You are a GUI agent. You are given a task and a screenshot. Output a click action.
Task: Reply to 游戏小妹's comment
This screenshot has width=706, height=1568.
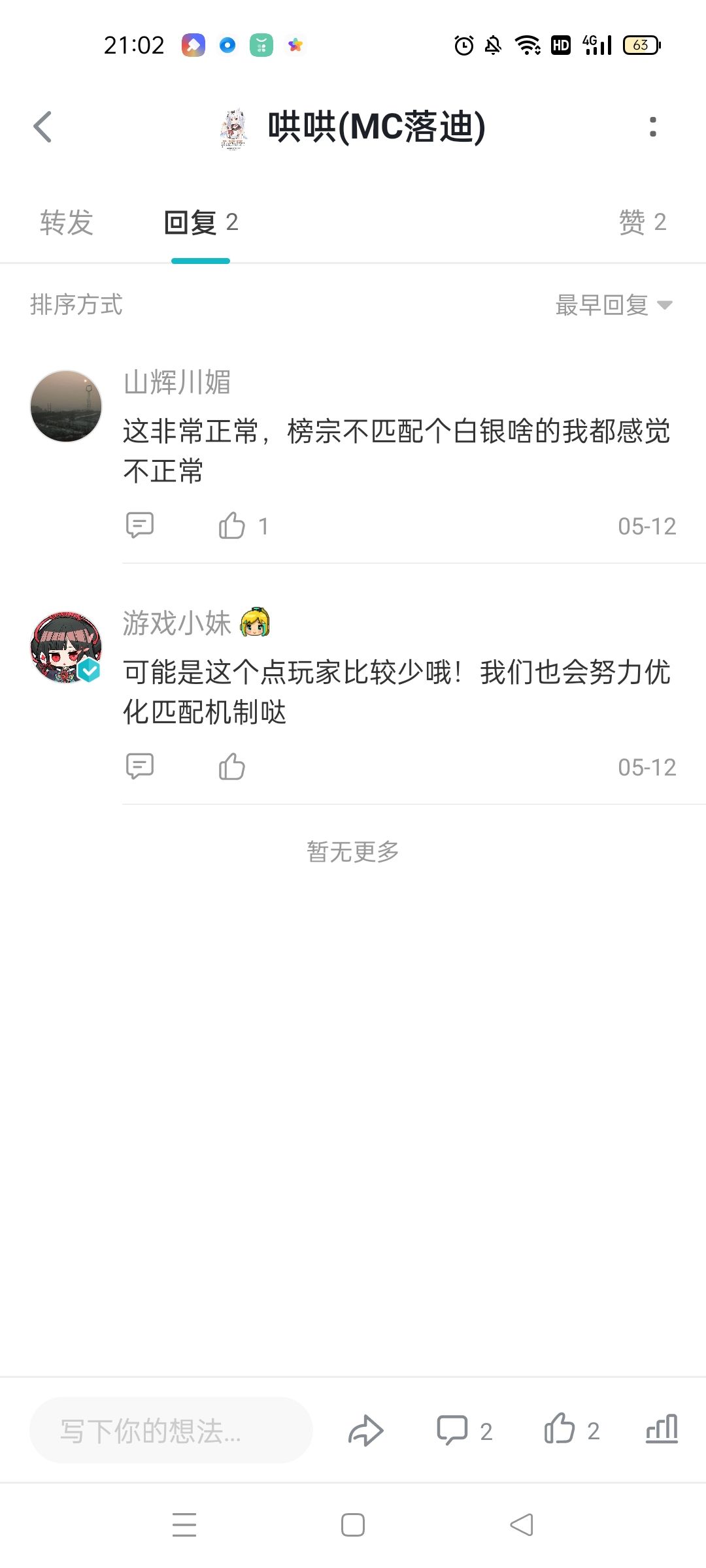[140, 766]
